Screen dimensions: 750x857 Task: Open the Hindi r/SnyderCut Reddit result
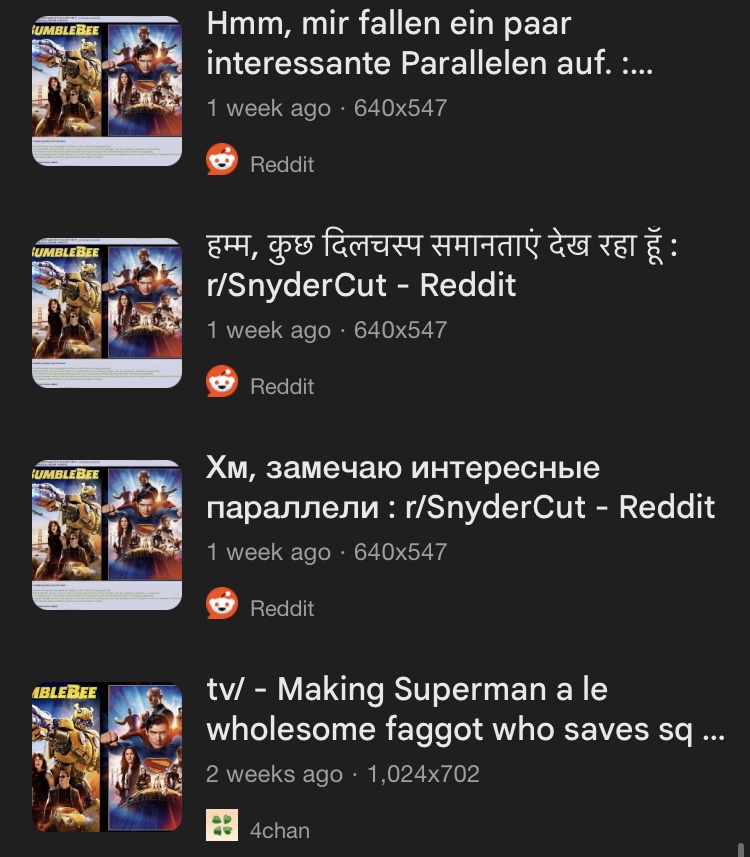442,266
